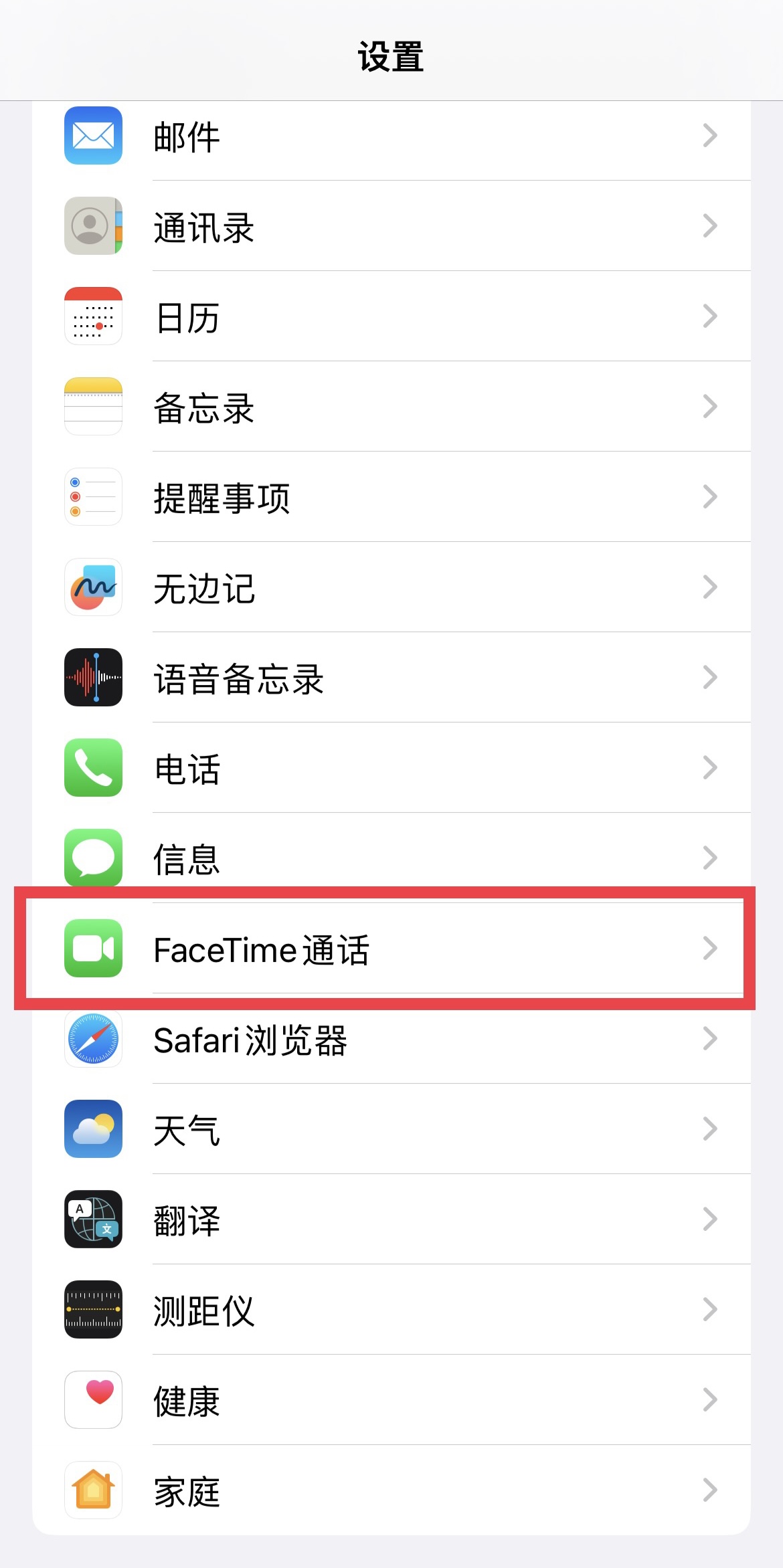Screen dimensions: 783x1568
Task: Open 通讯录 settings row
Action: point(391,227)
